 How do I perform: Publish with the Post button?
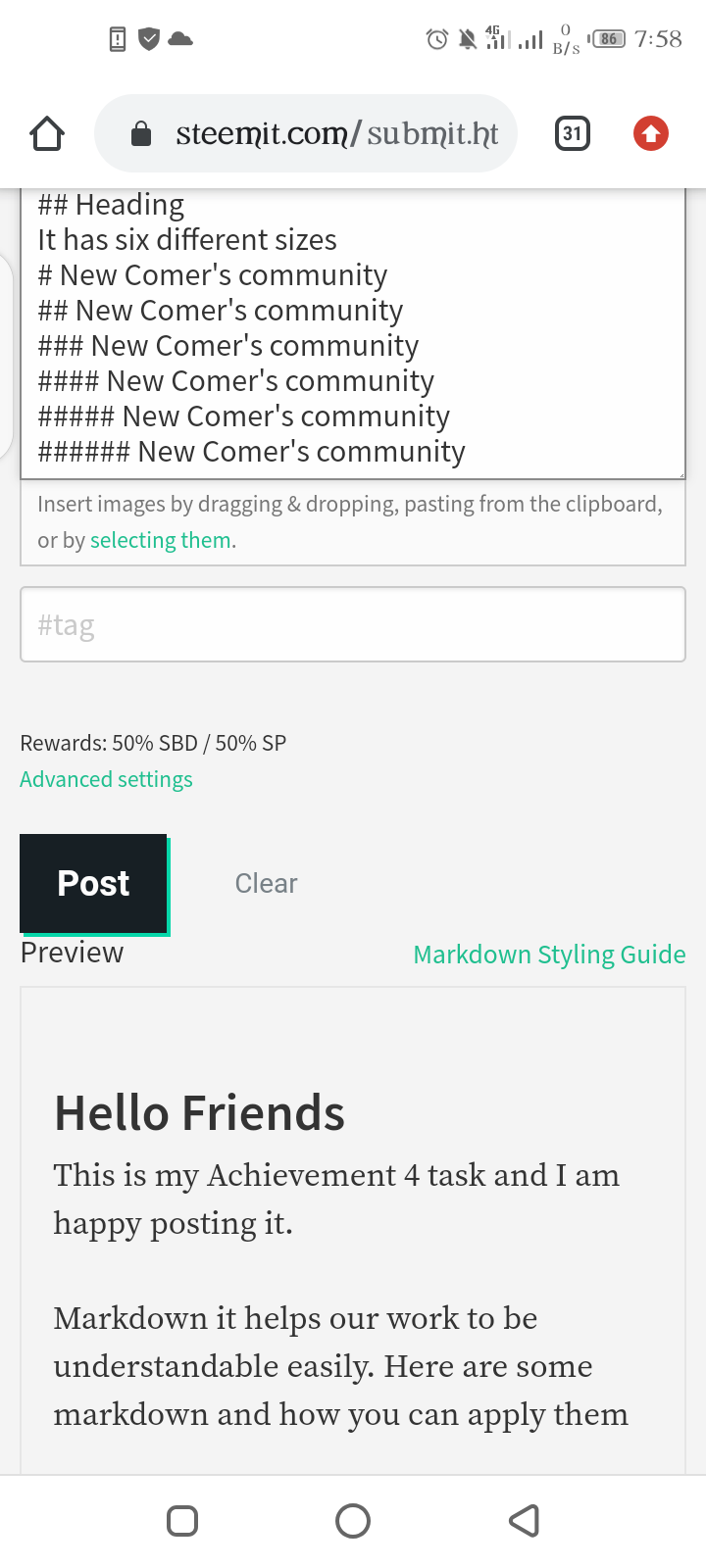pos(94,884)
